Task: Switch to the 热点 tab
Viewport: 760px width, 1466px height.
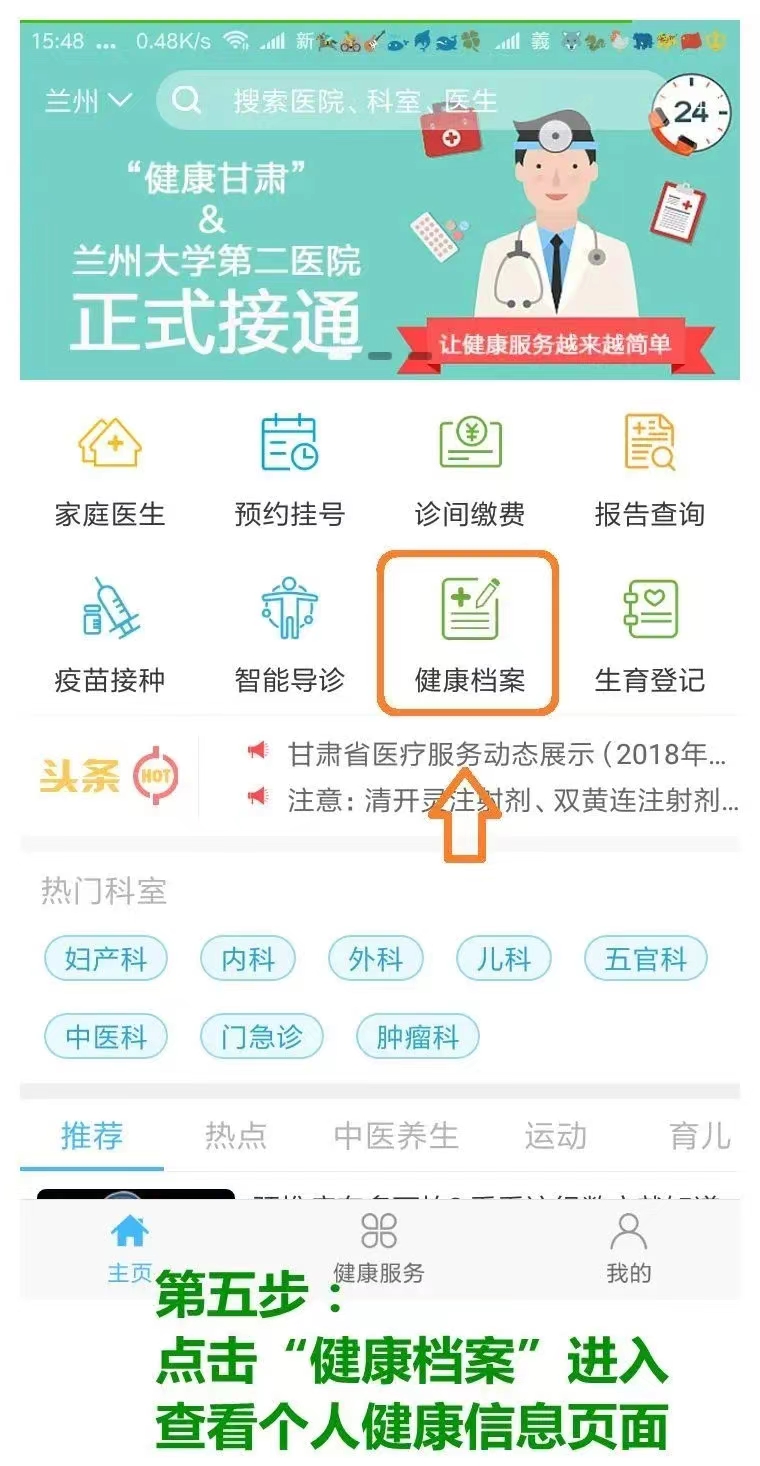Action: (x=236, y=1136)
